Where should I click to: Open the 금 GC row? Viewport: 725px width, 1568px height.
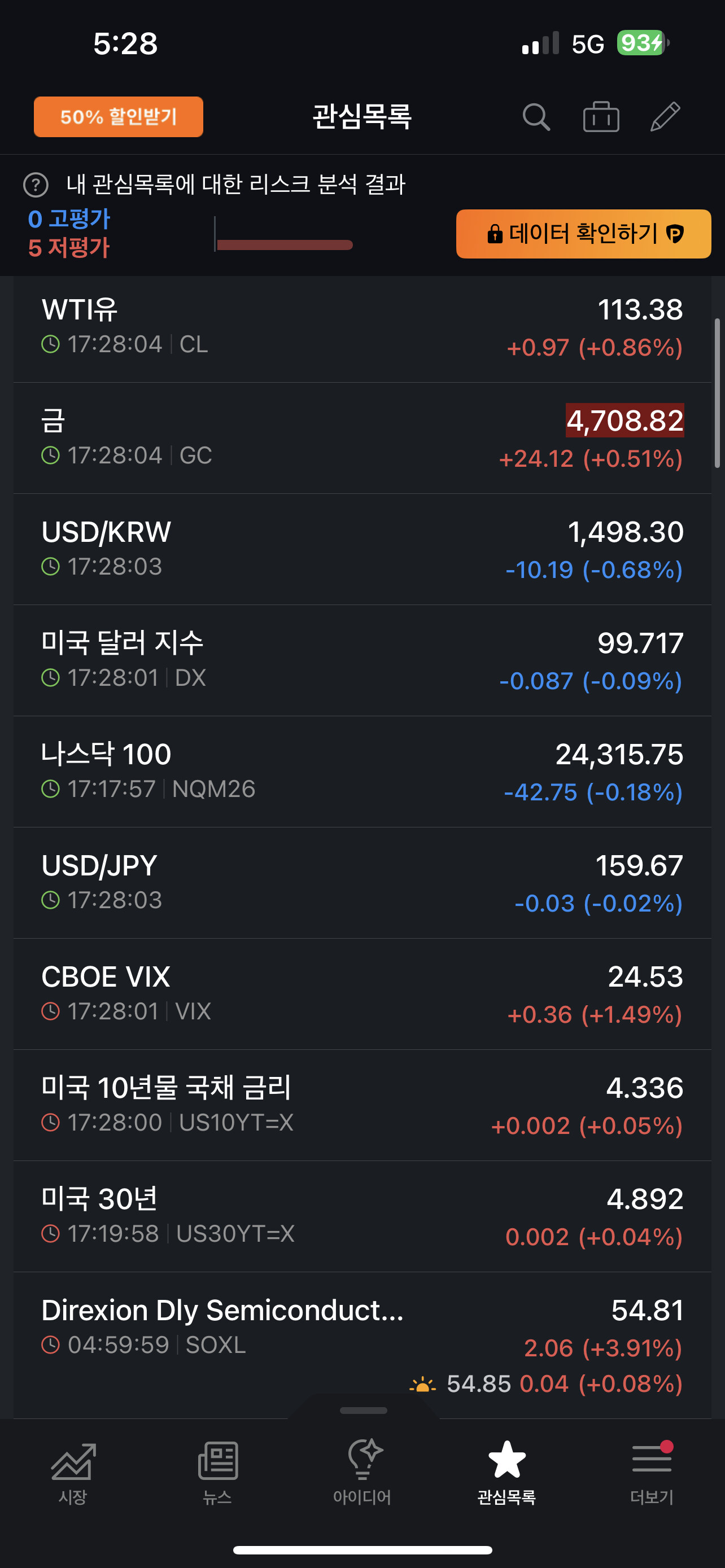362,438
